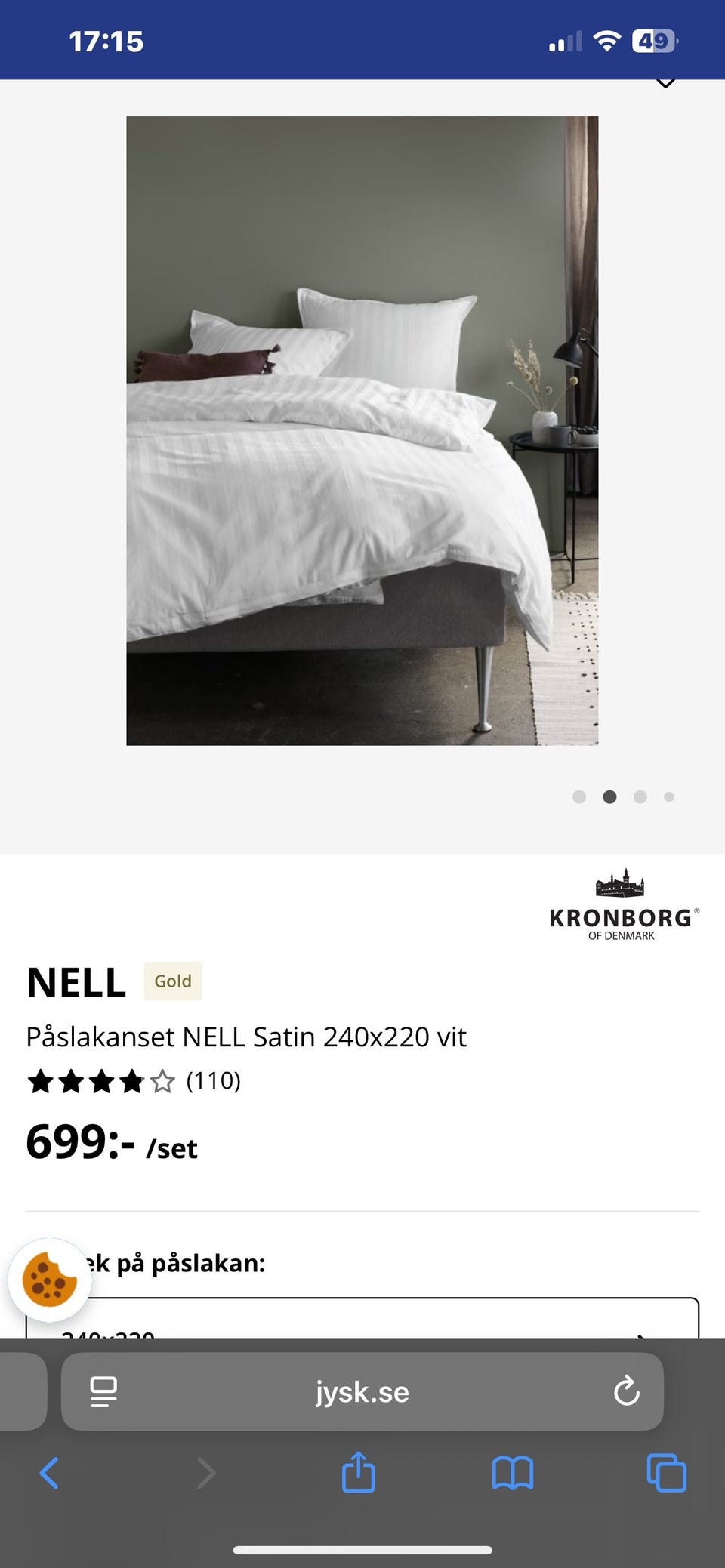The height and width of the screenshot is (1568, 725).
Task: Open the page settings menu in address bar
Action: (x=103, y=1391)
